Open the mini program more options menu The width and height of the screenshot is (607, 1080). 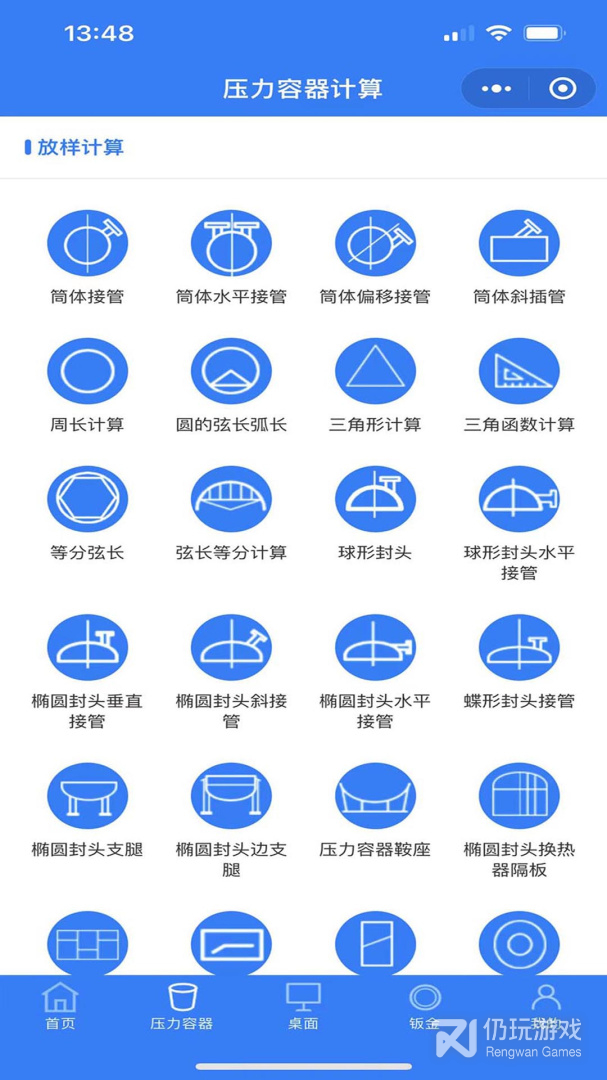click(x=495, y=89)
